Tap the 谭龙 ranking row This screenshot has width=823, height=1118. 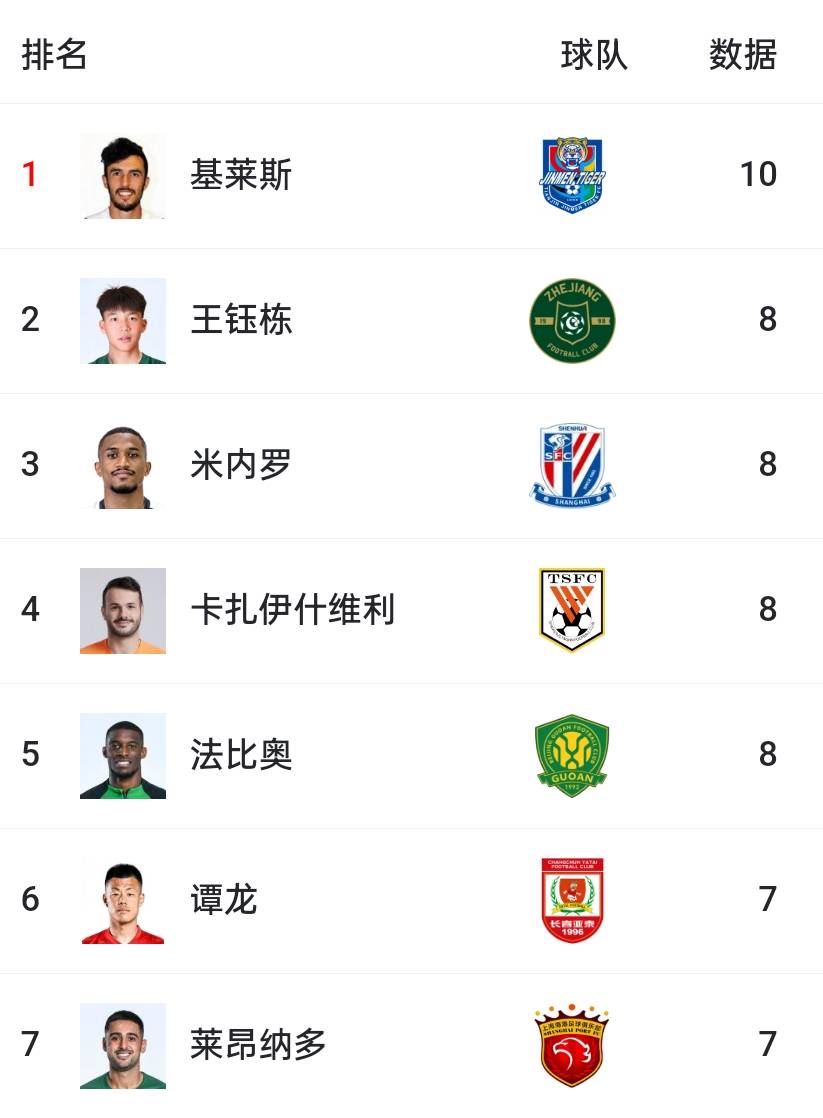click(224, 900)
